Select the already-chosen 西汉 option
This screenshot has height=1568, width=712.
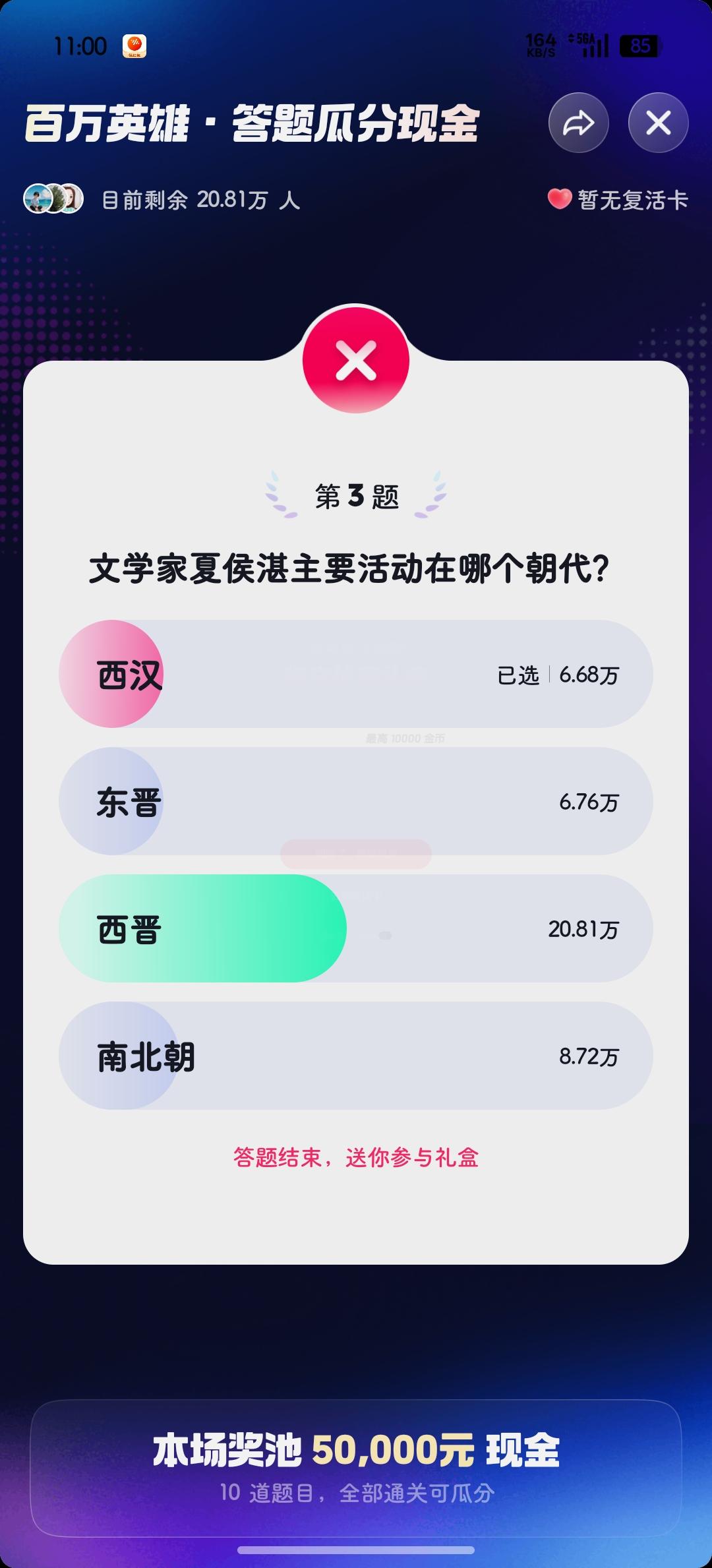tap(356, 676)
